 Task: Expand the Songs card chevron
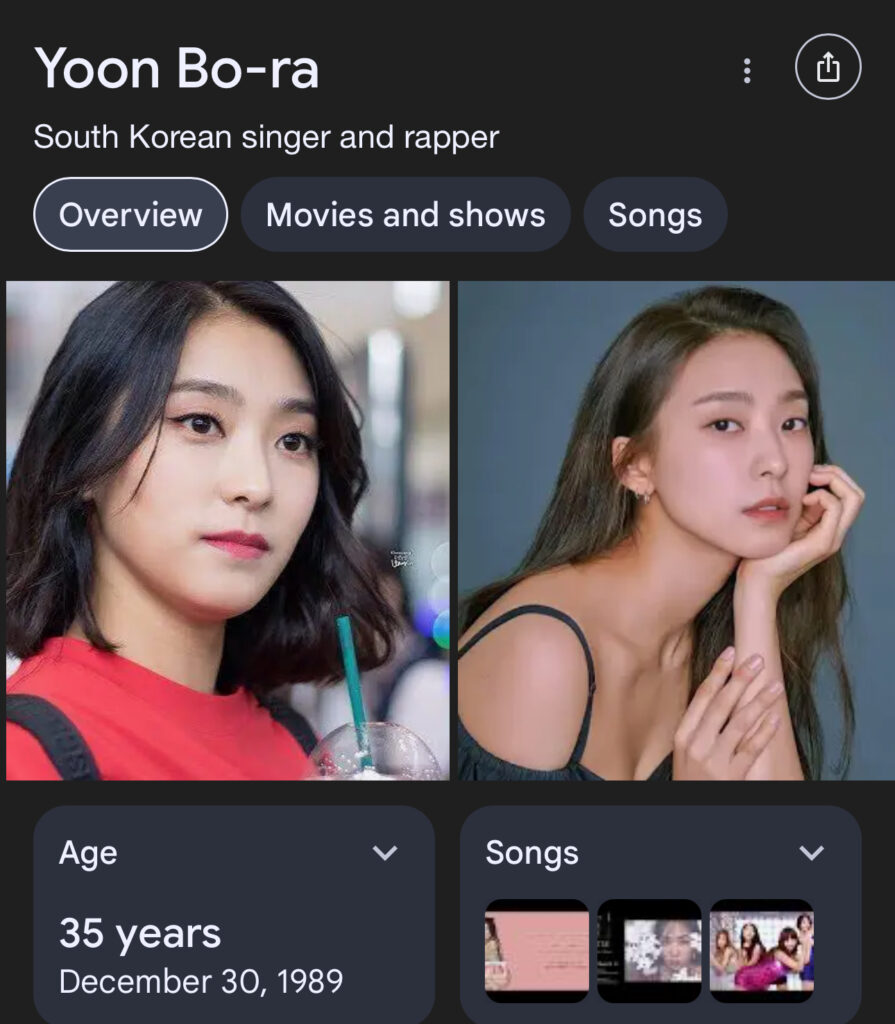coord(812,853)
